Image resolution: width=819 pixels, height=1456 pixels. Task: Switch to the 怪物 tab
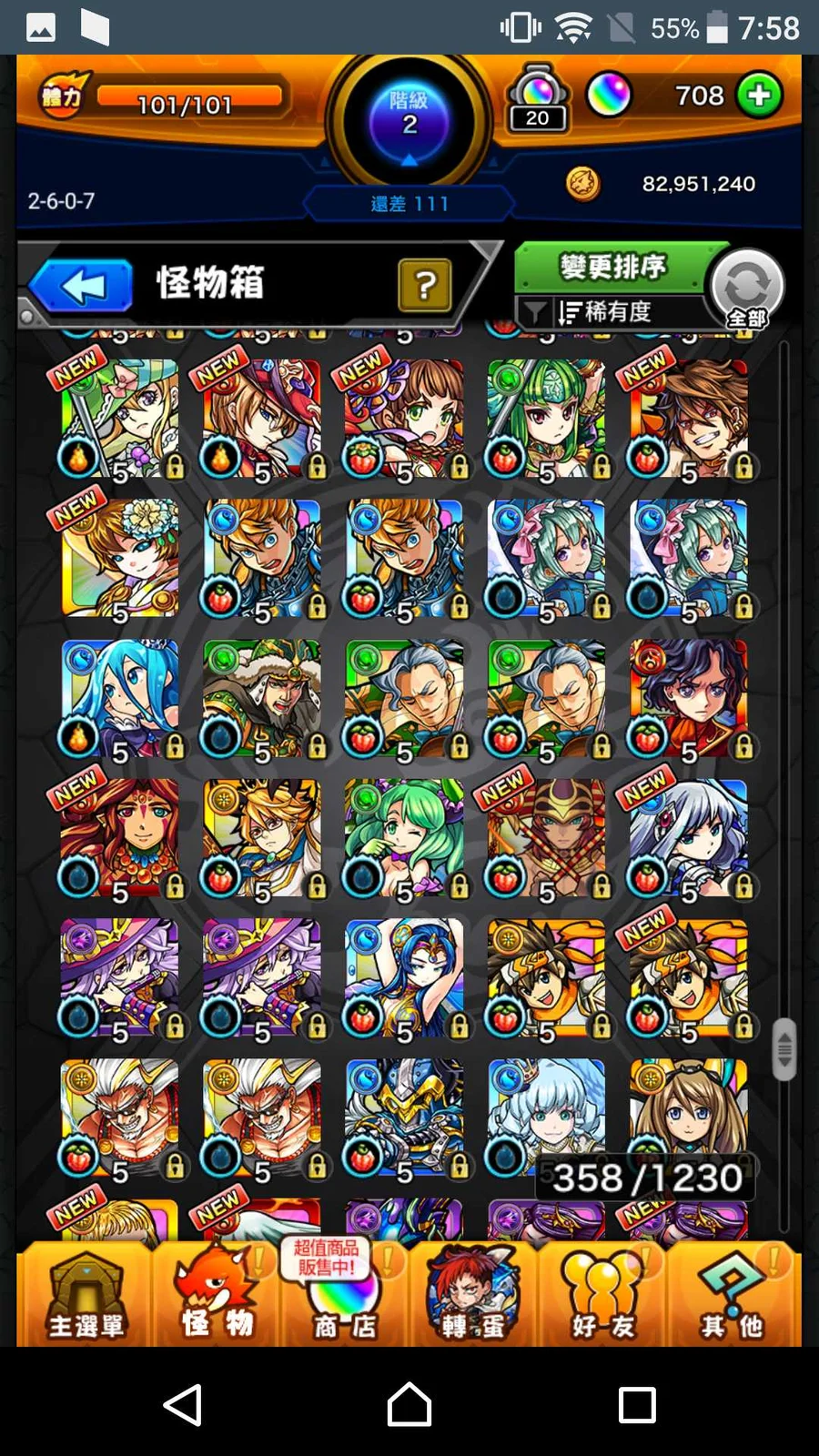217,1296
